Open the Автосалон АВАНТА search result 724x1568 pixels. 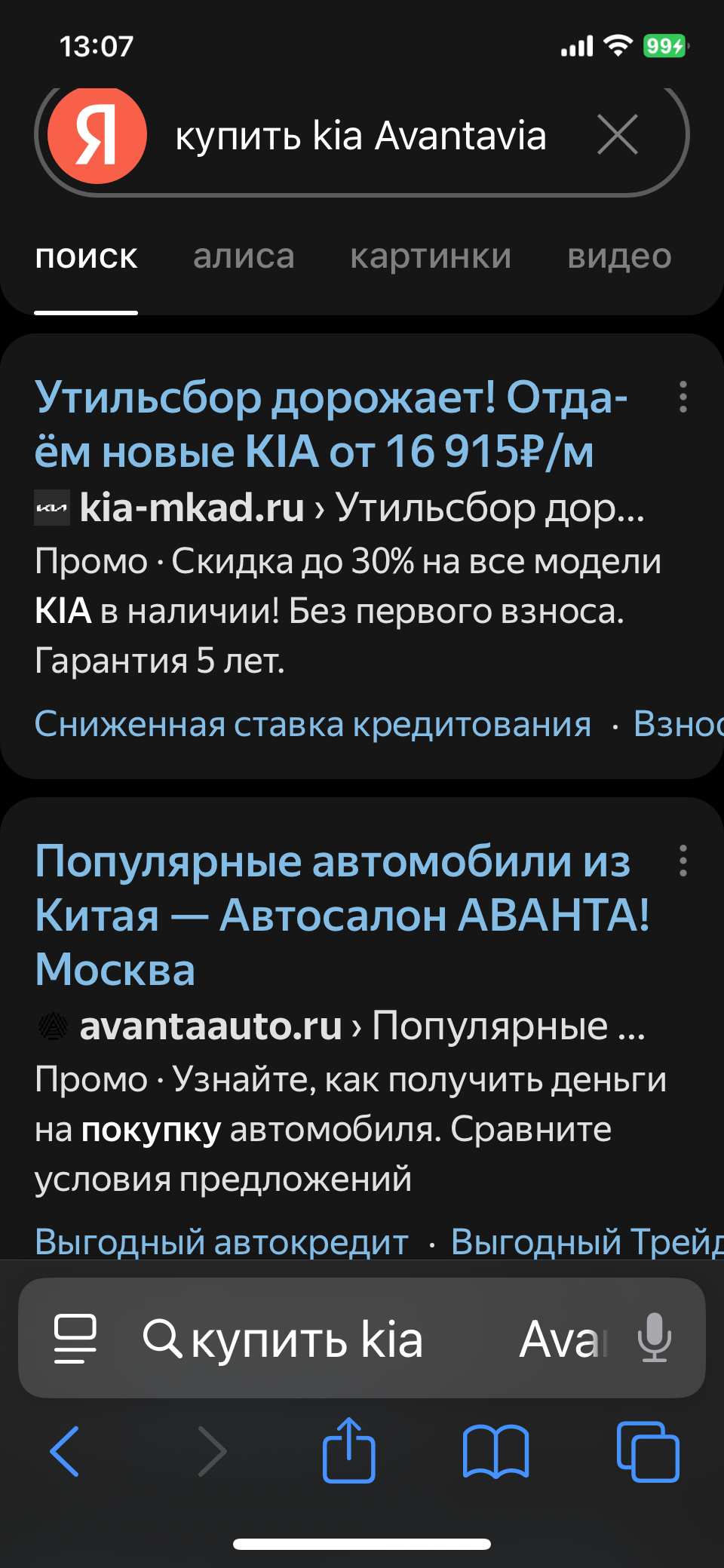click(x=341, y=915)
